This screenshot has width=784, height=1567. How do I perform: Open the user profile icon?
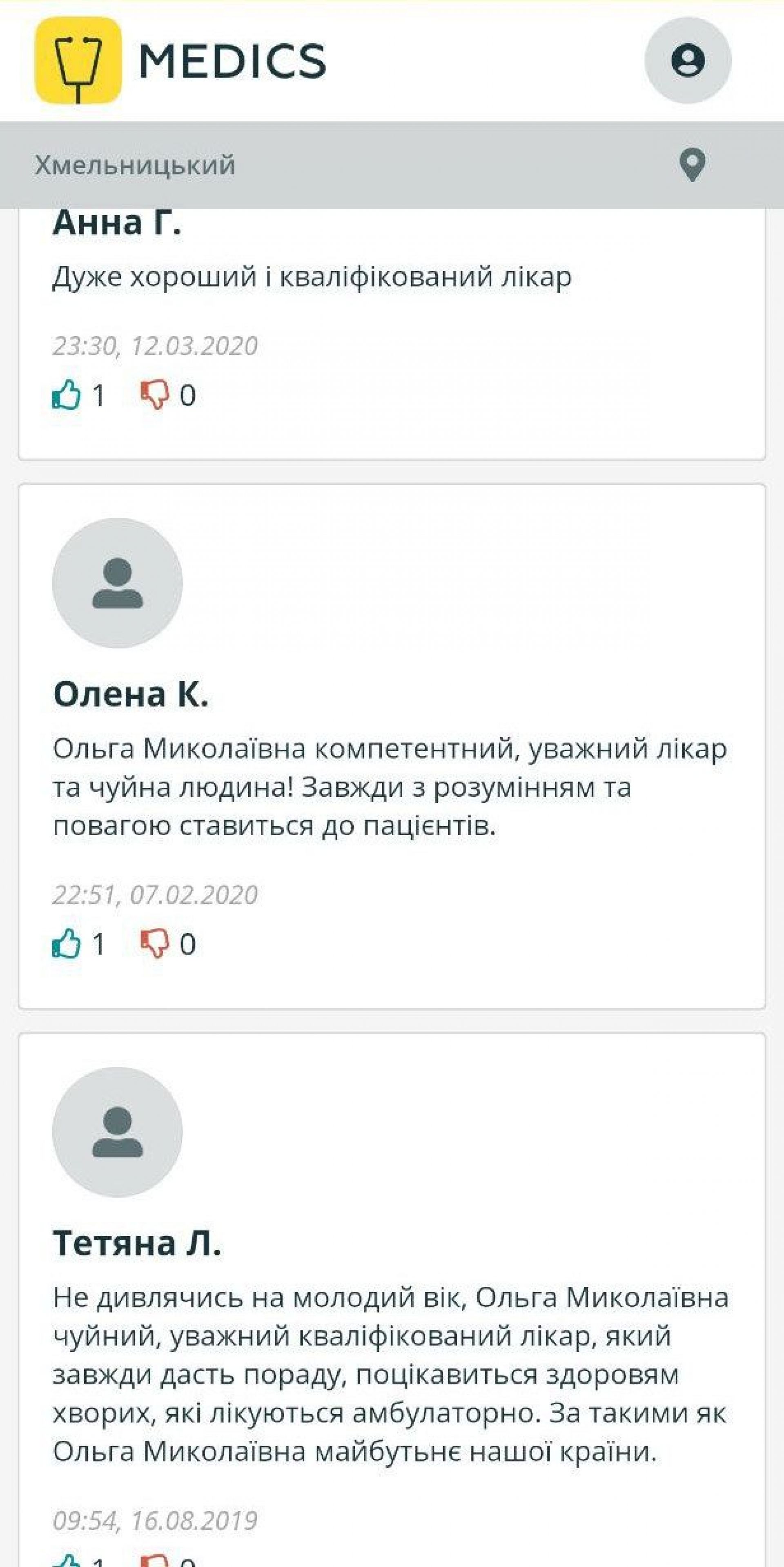[687, 60]
